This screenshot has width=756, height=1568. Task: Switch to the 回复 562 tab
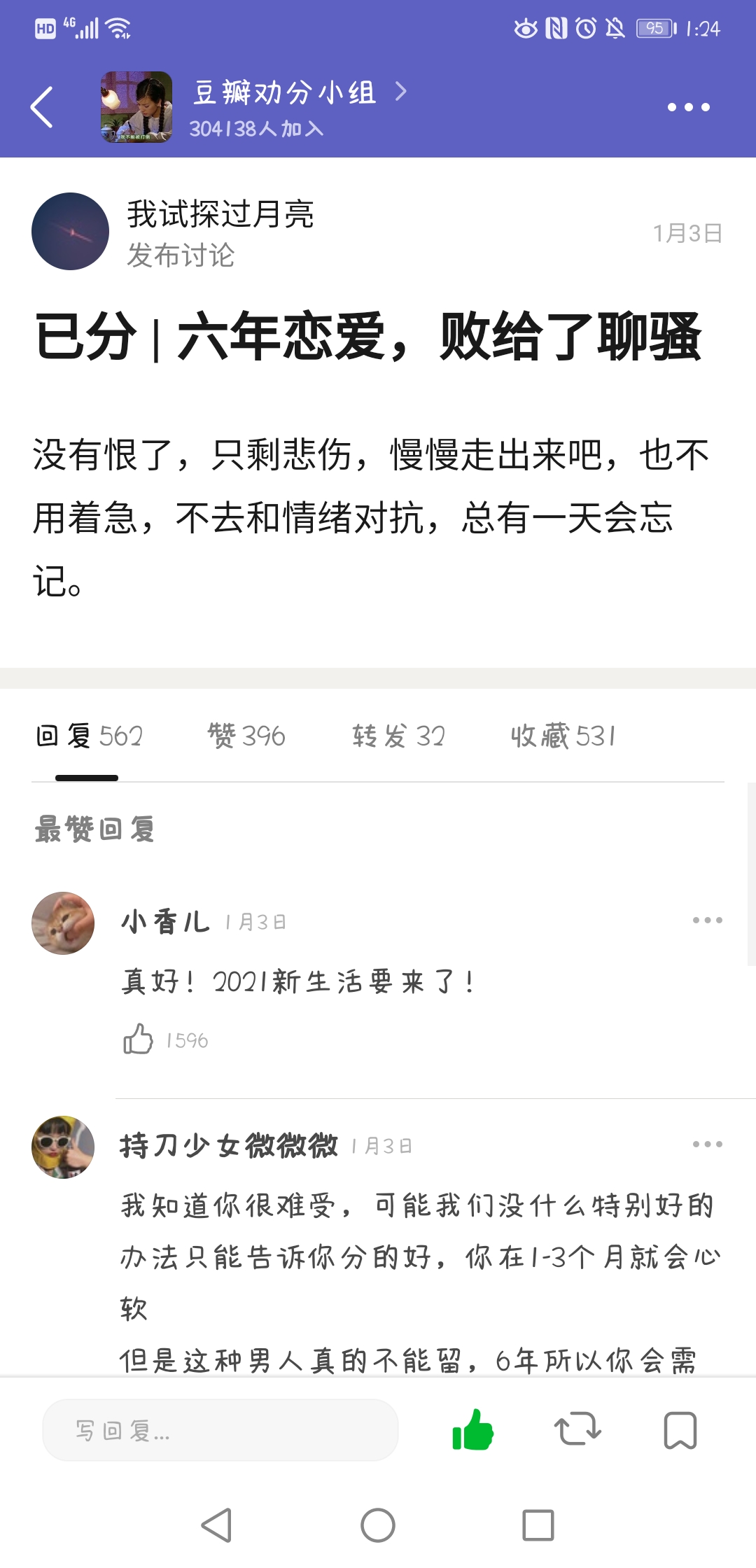pos(88,736)
